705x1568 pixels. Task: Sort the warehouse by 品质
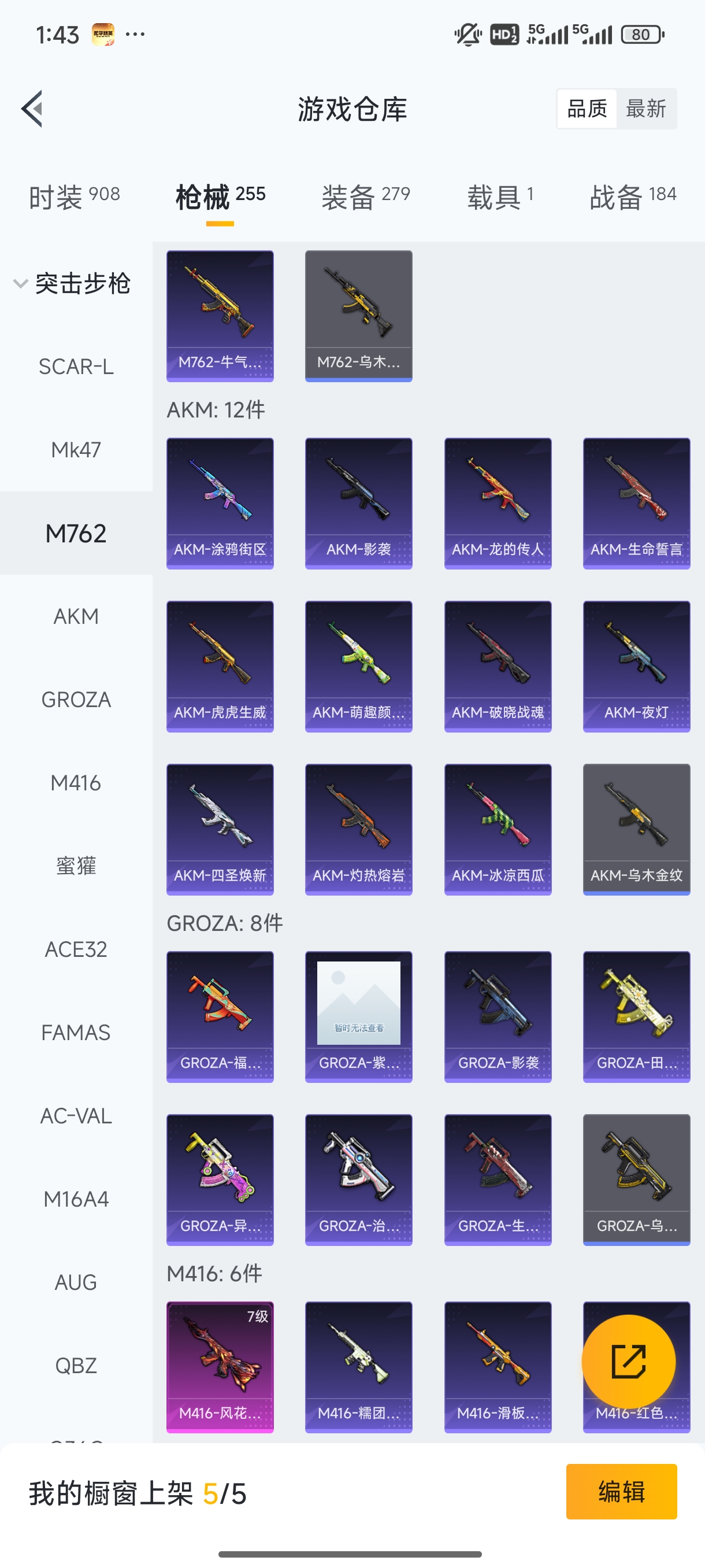click(x=587, y=109)
